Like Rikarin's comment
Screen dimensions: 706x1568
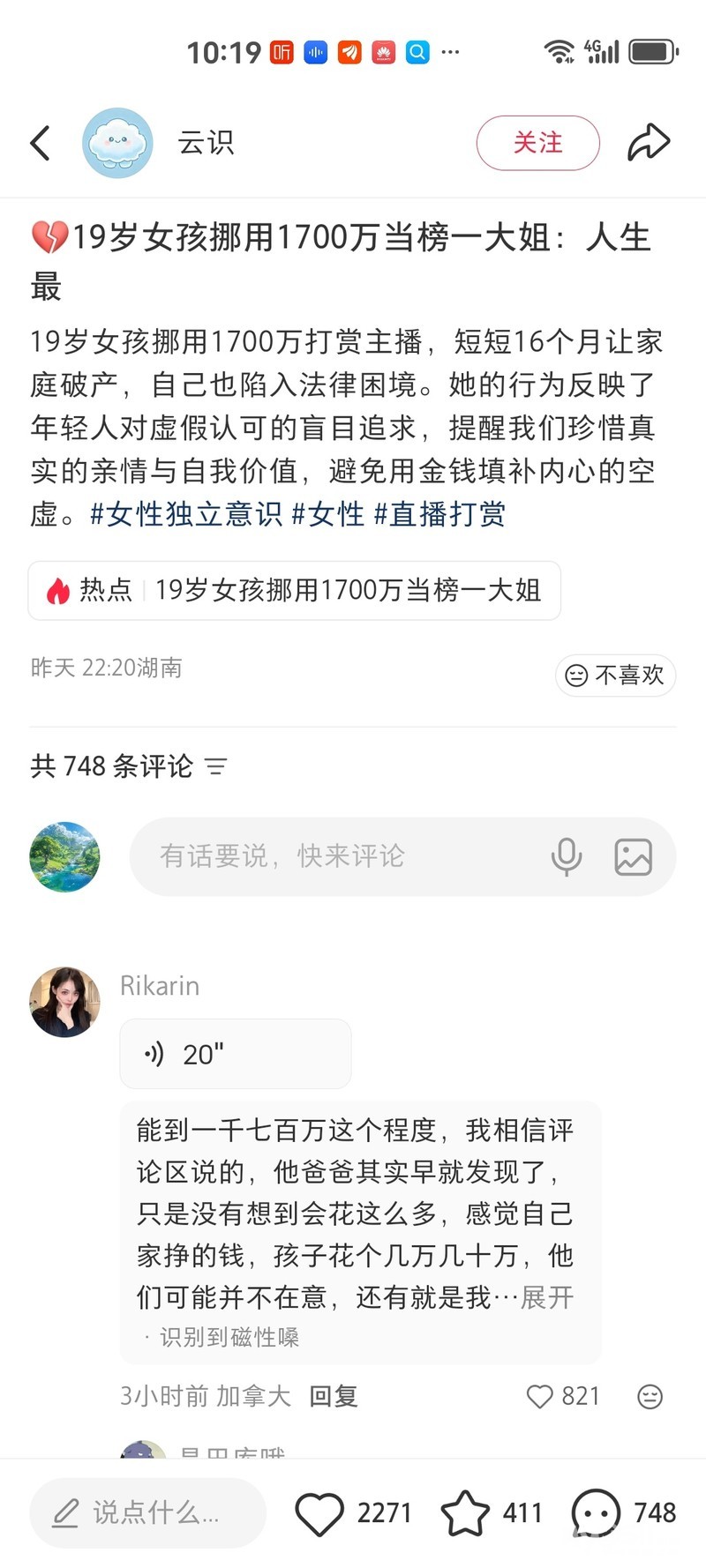tap(539, 1396)
